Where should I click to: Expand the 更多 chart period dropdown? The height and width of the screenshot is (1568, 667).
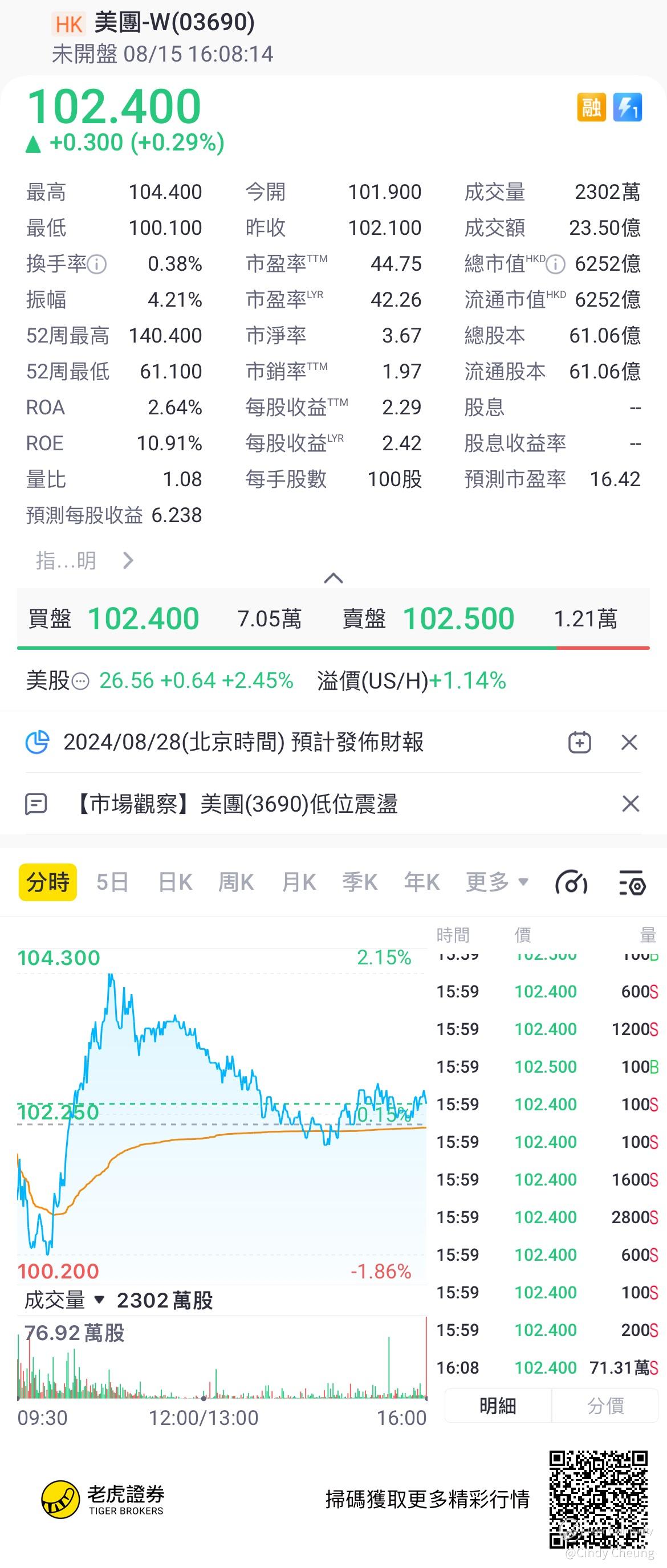tap(497, 882)
